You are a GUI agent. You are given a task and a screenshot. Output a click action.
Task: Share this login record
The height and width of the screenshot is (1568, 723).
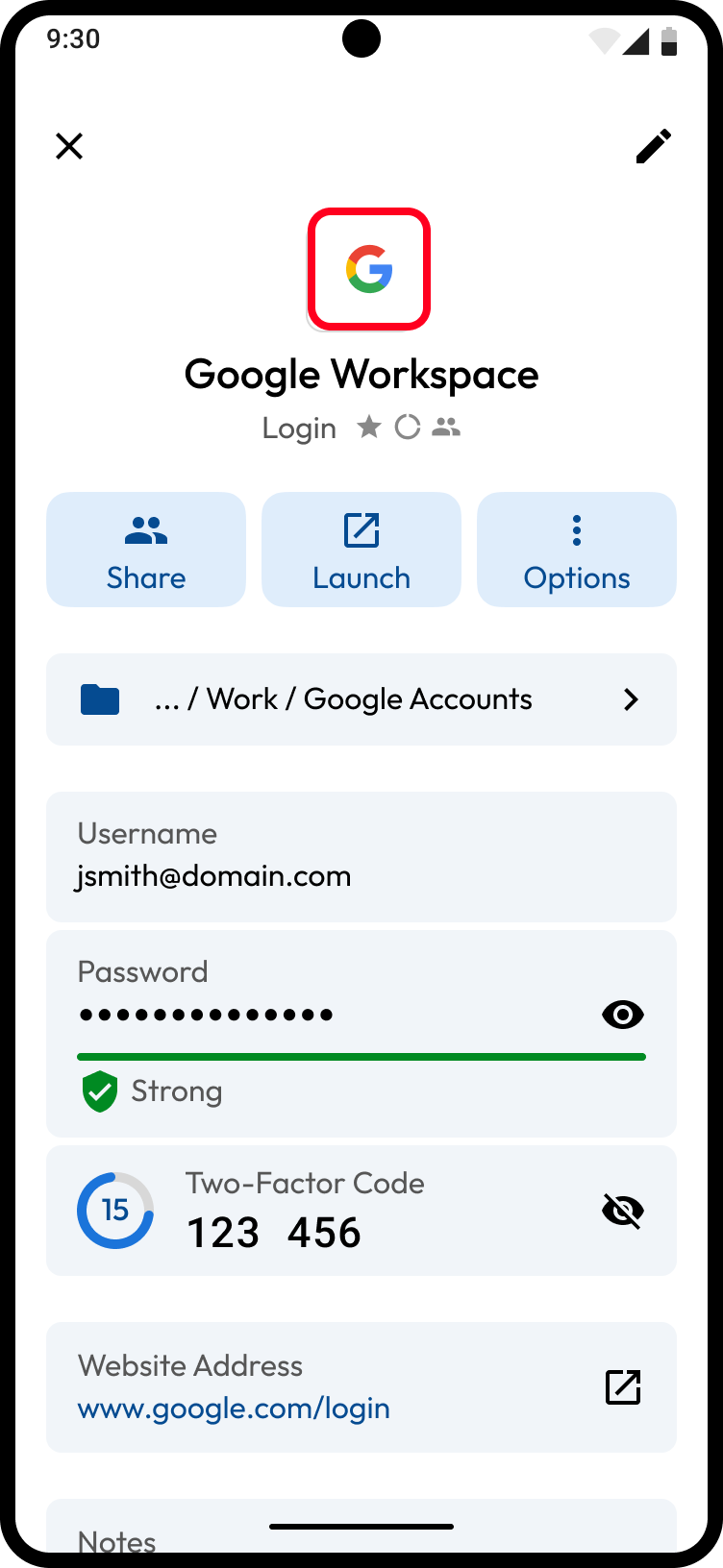pos(146,550)
